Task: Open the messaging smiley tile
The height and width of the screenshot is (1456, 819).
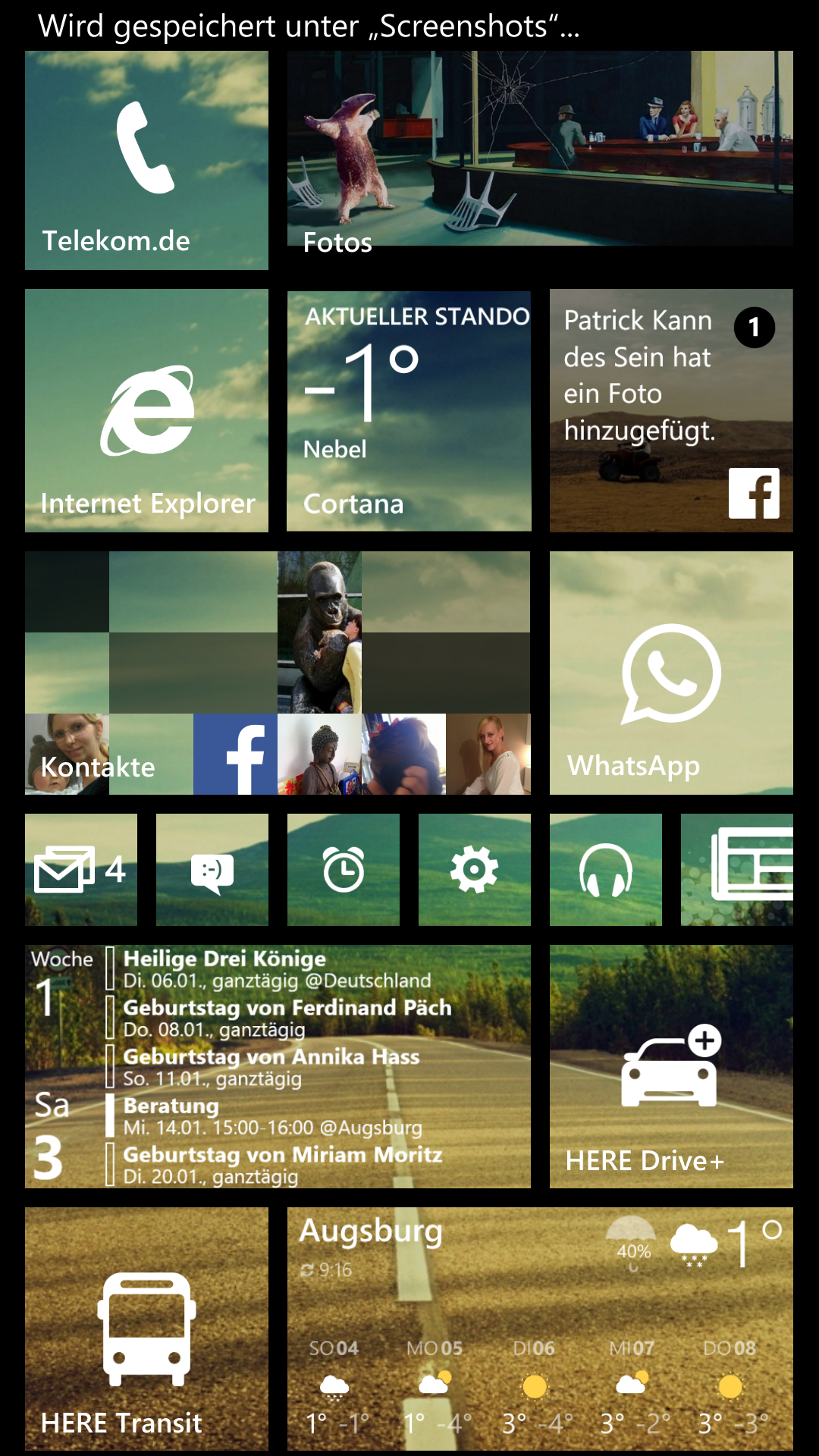Action: tap(212, 870)
